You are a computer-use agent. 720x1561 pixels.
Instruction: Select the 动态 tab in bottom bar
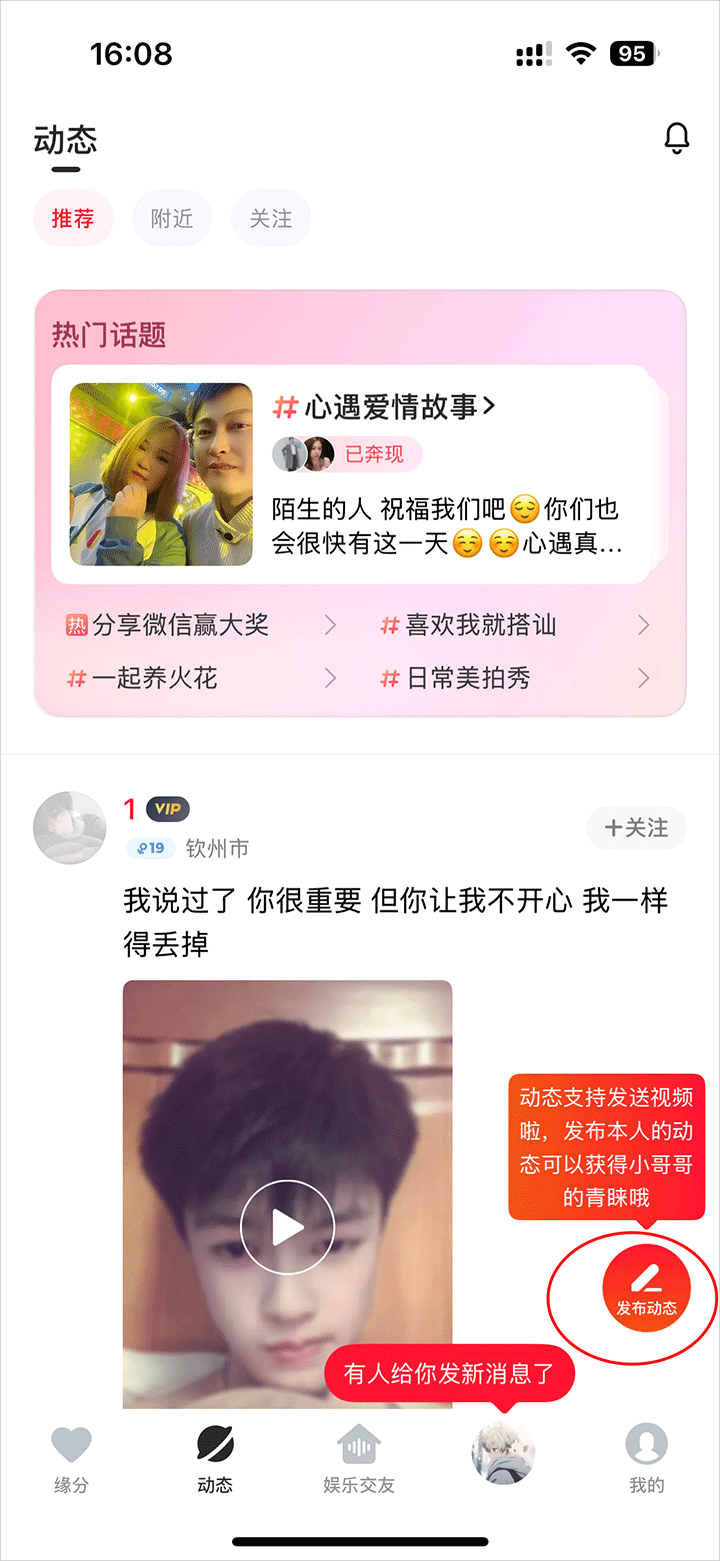tap(215, 1460)
